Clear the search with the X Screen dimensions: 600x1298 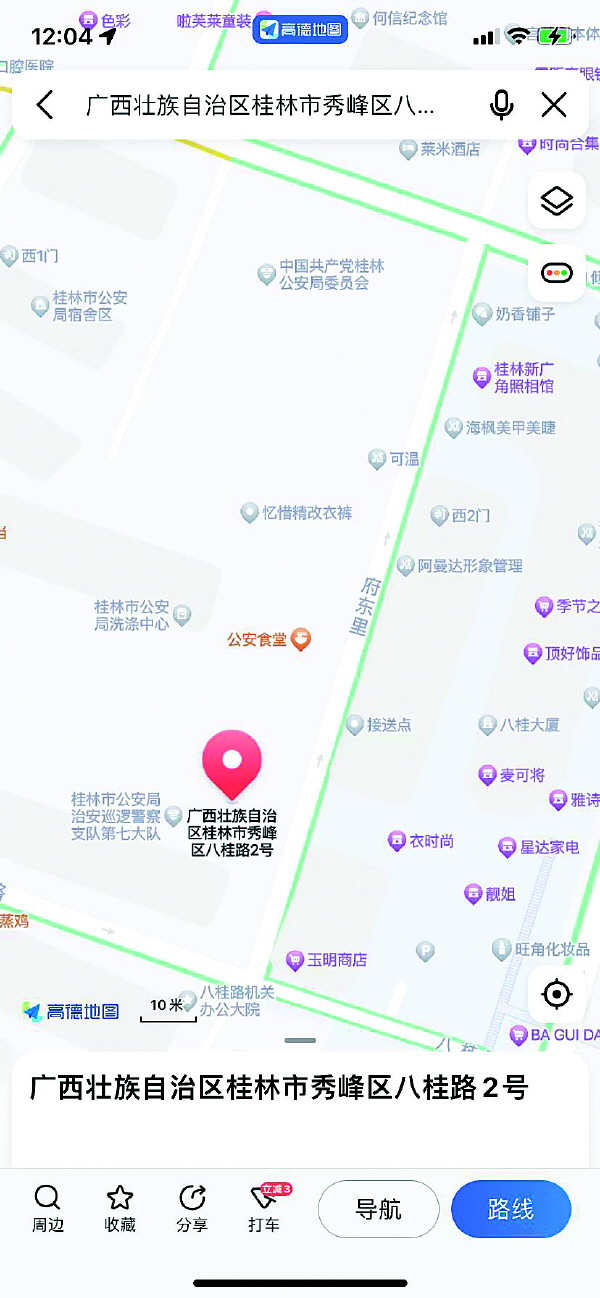[553, 105]
